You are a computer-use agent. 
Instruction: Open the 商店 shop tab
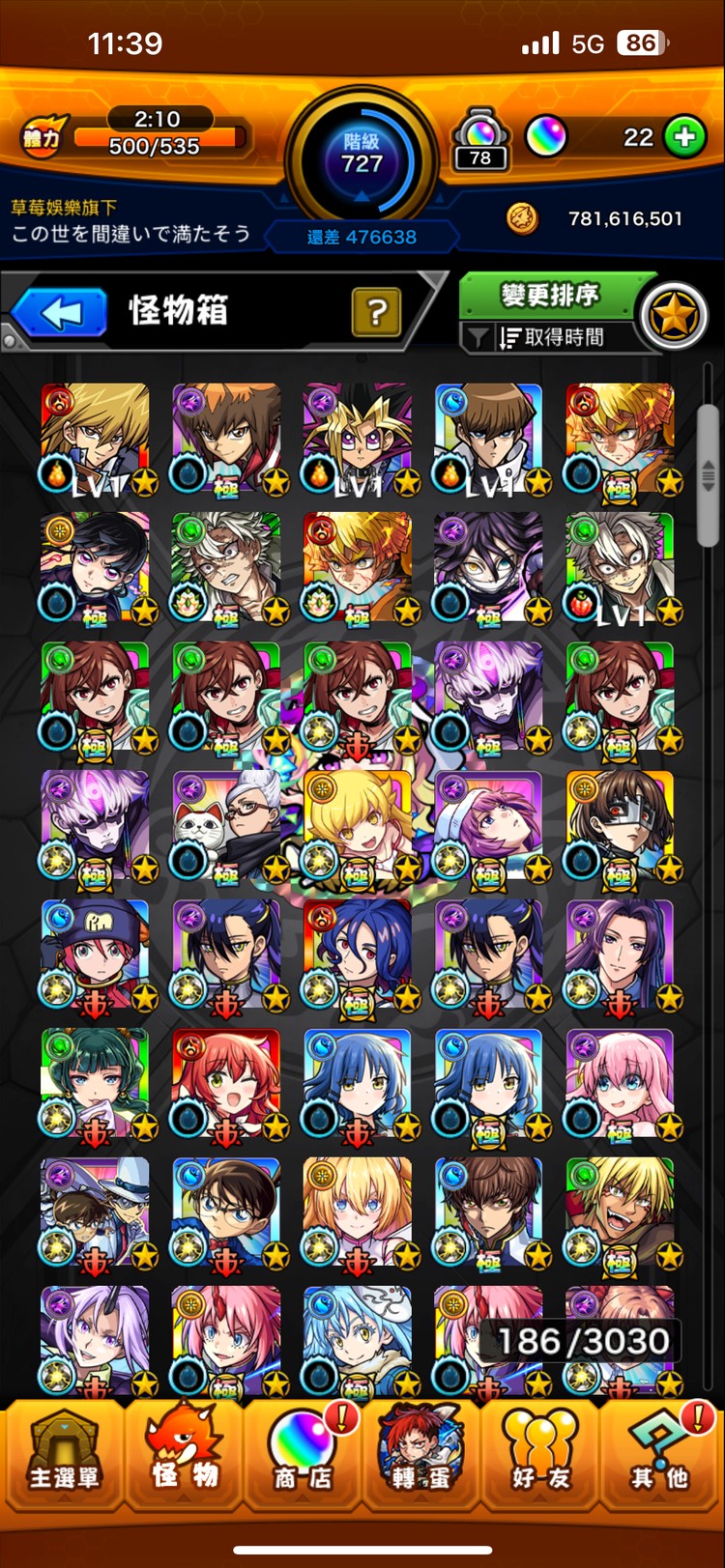tap(302, 1449)
